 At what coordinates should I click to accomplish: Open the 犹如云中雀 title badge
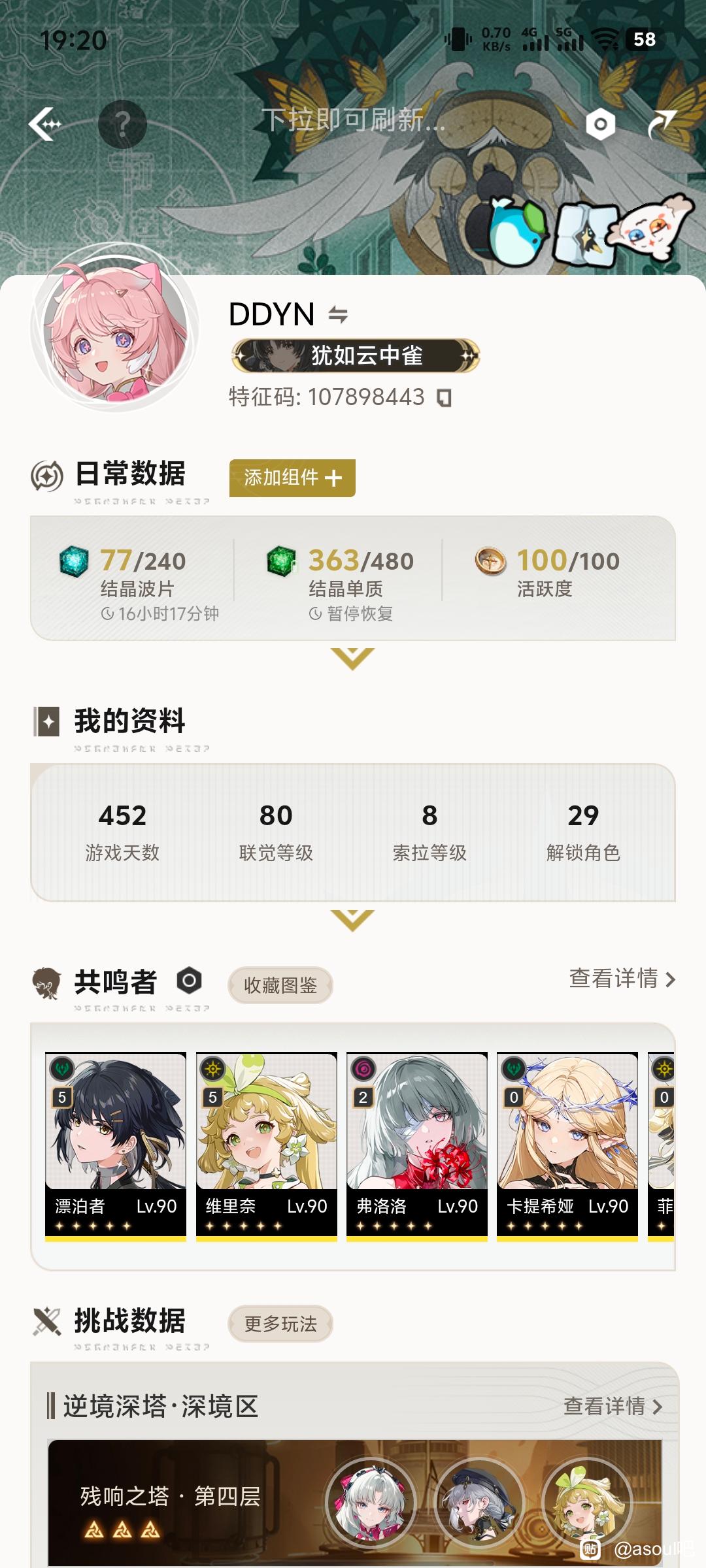356,355
